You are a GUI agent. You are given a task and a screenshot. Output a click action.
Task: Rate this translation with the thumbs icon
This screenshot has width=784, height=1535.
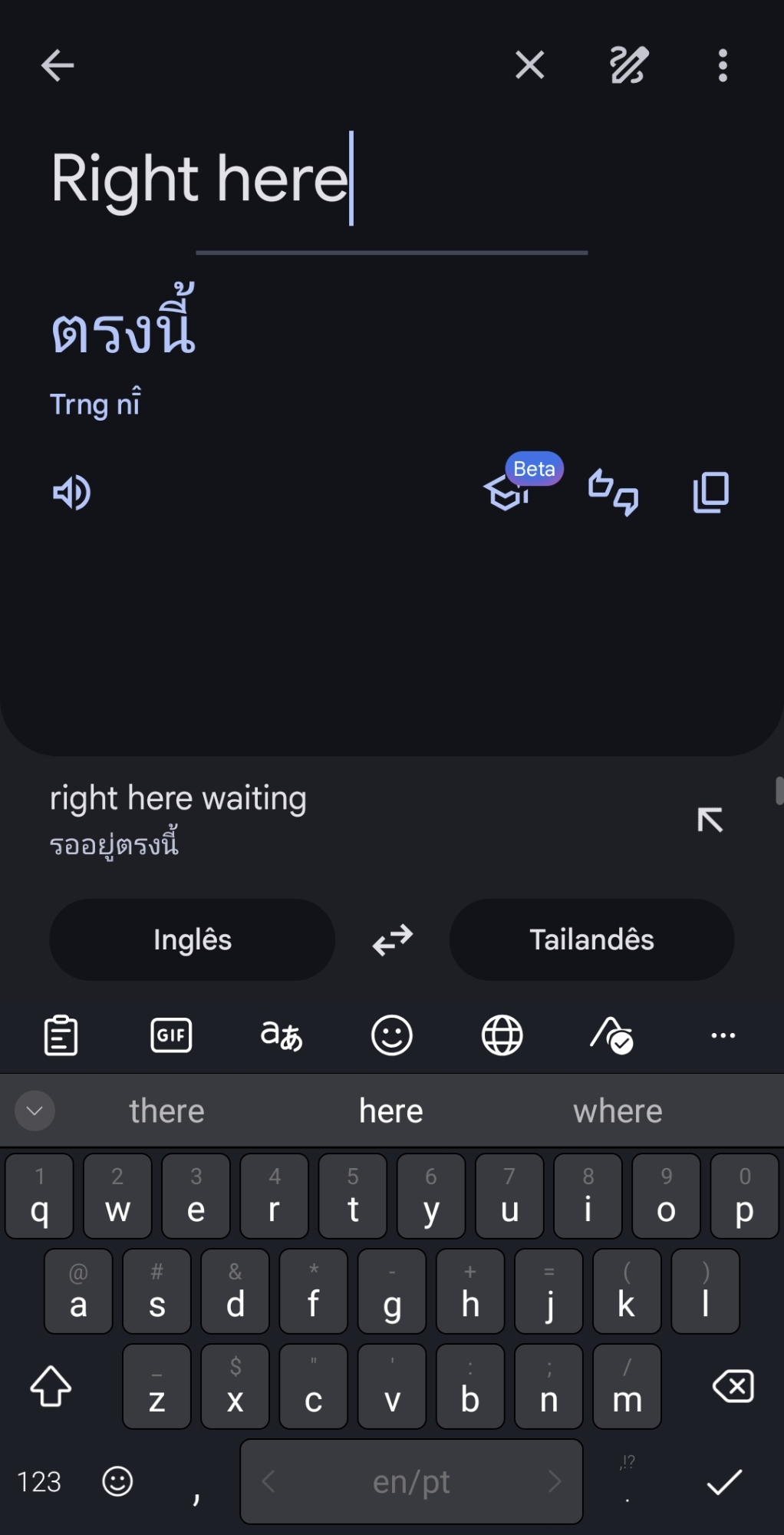tap(613, 492)
